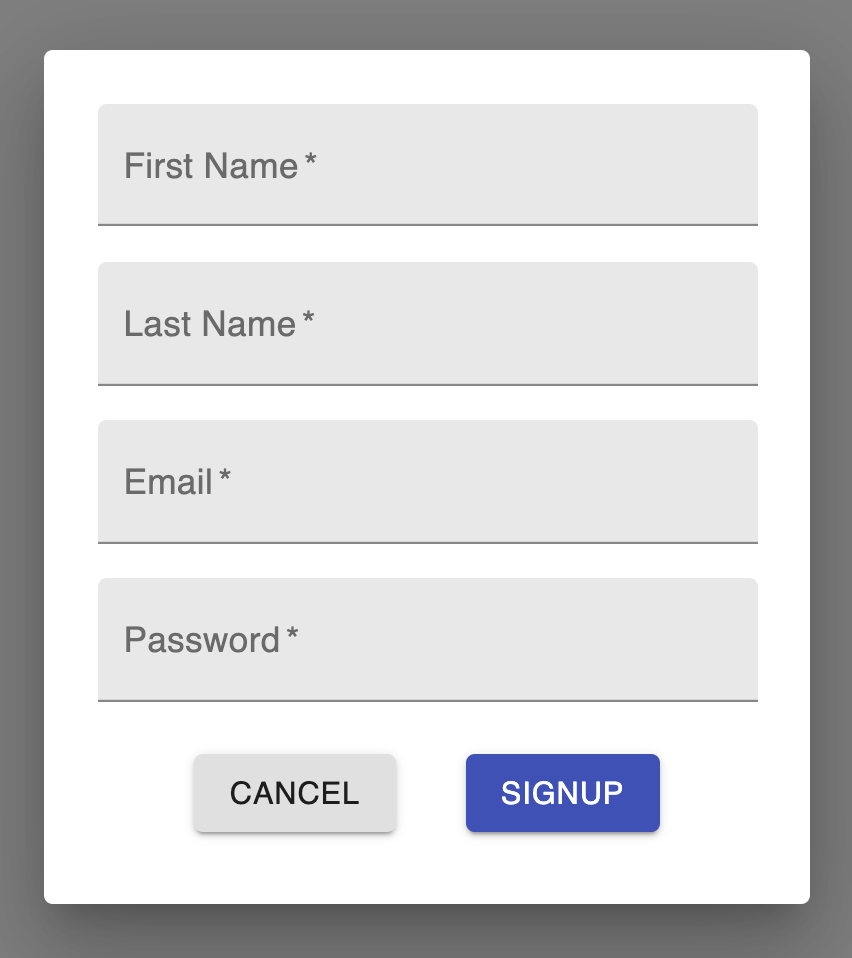Click the Password label area
The width and height of the screenshot is (852, 958).
point(210,639)
